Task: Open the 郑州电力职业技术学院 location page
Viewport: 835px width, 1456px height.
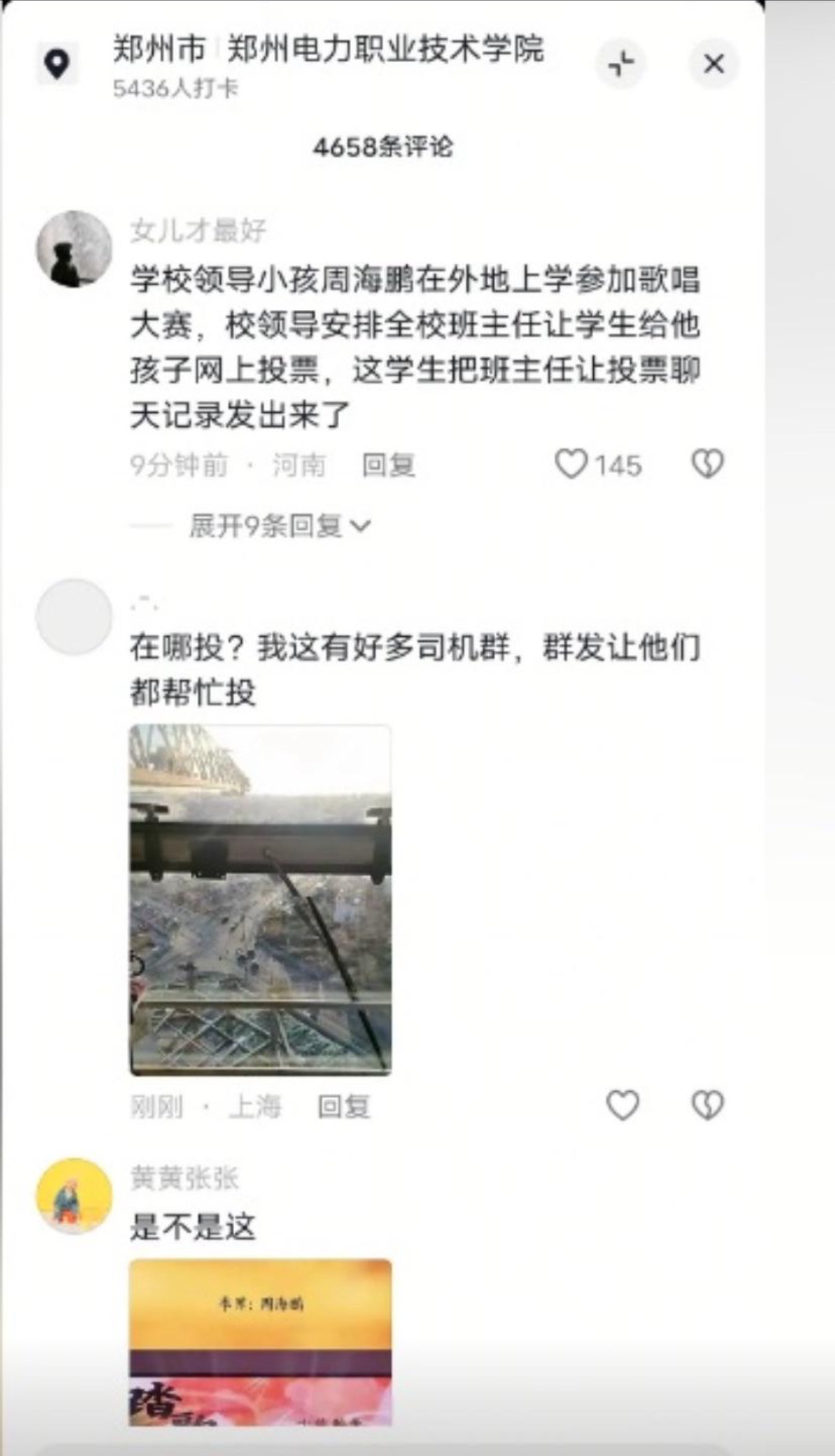Action: click(385, 49)
